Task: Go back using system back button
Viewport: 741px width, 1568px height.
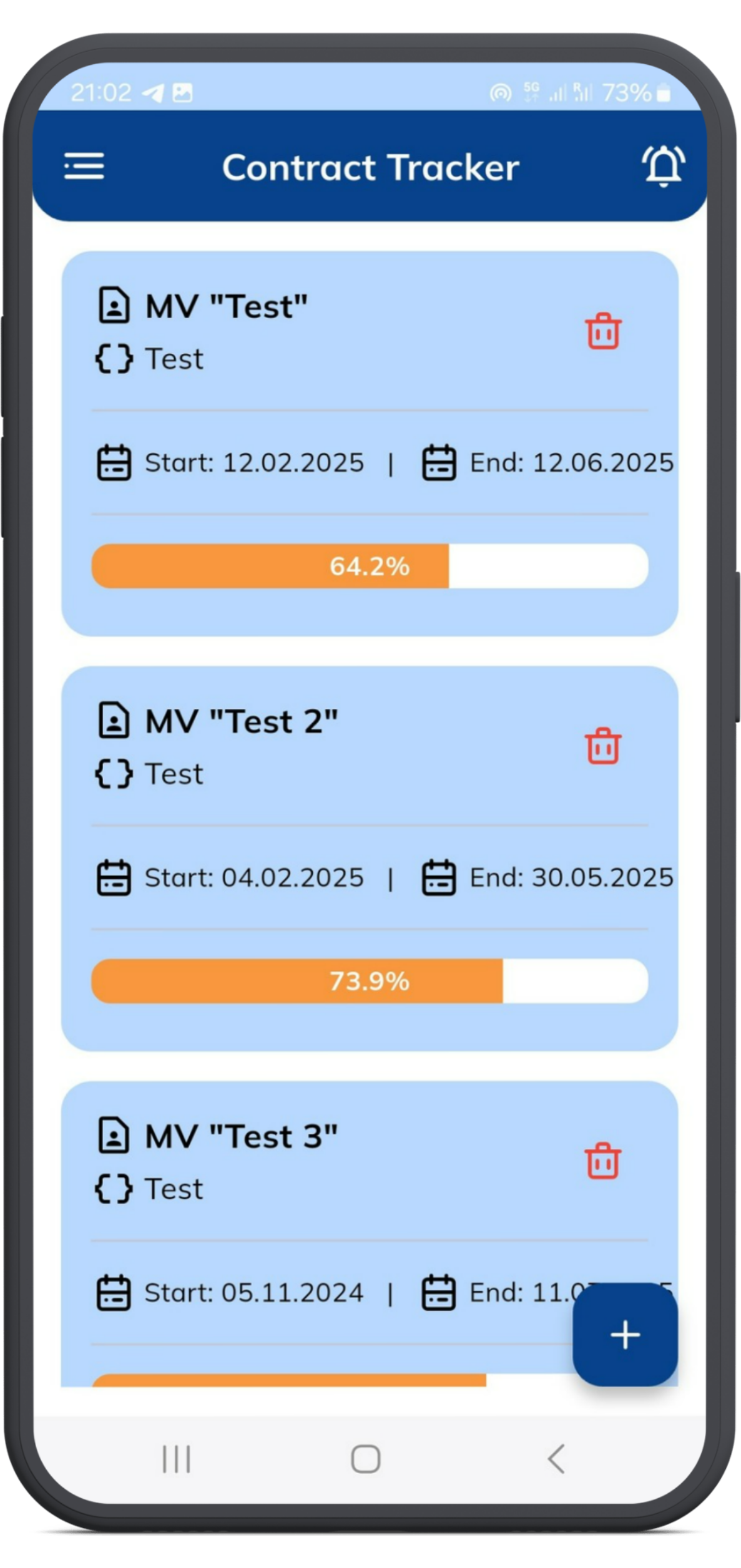Action: (556, 1459)
